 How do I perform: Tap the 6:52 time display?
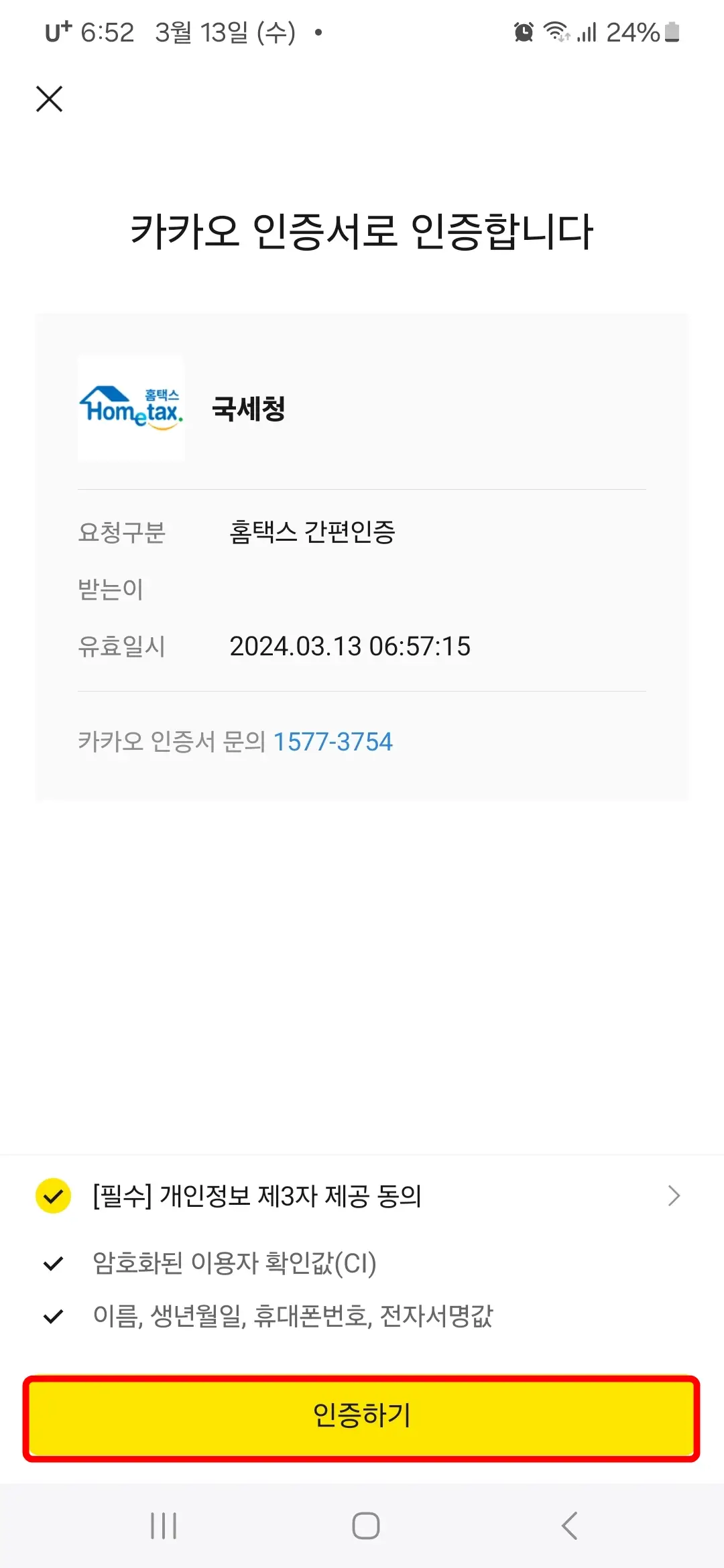[x=110, y=31]
